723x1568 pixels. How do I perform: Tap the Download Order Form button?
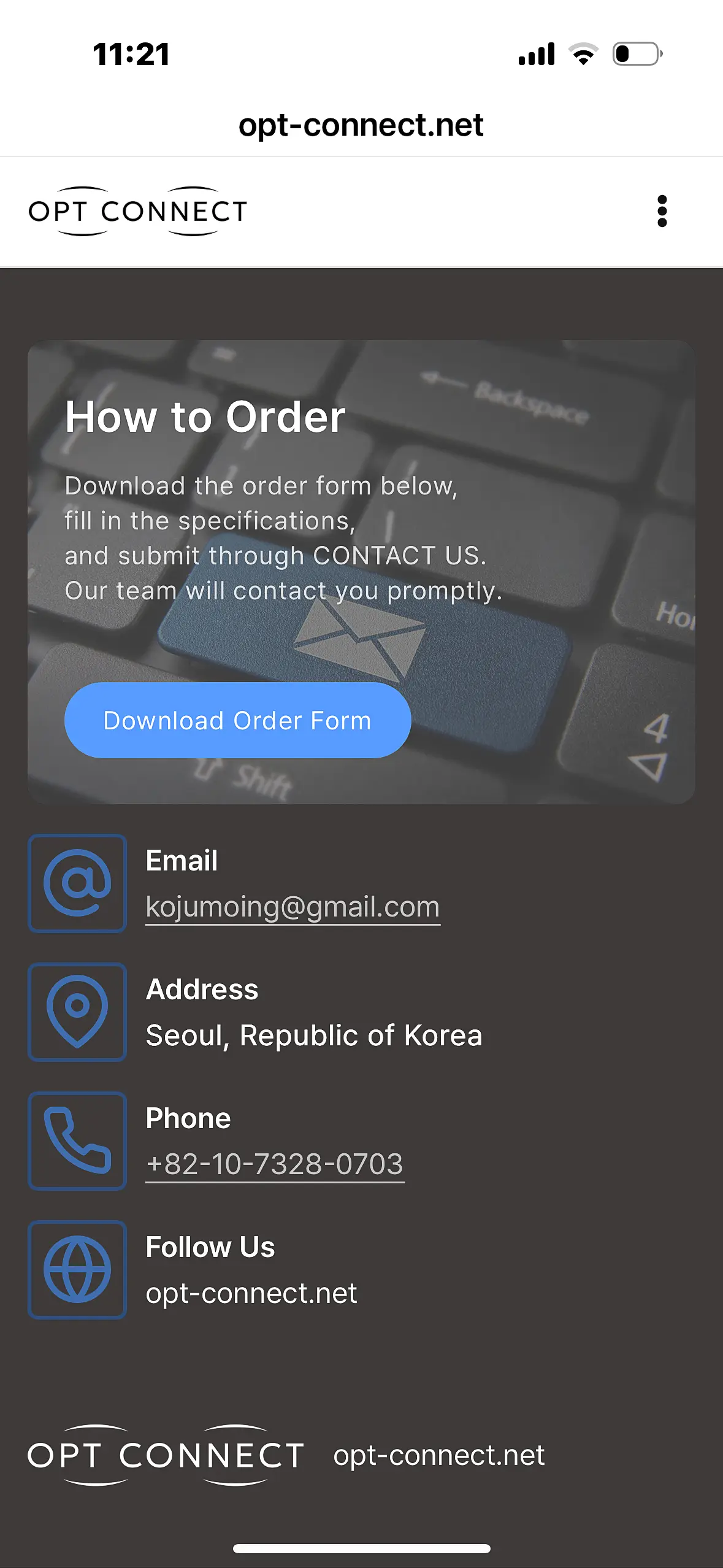[237, 720]
